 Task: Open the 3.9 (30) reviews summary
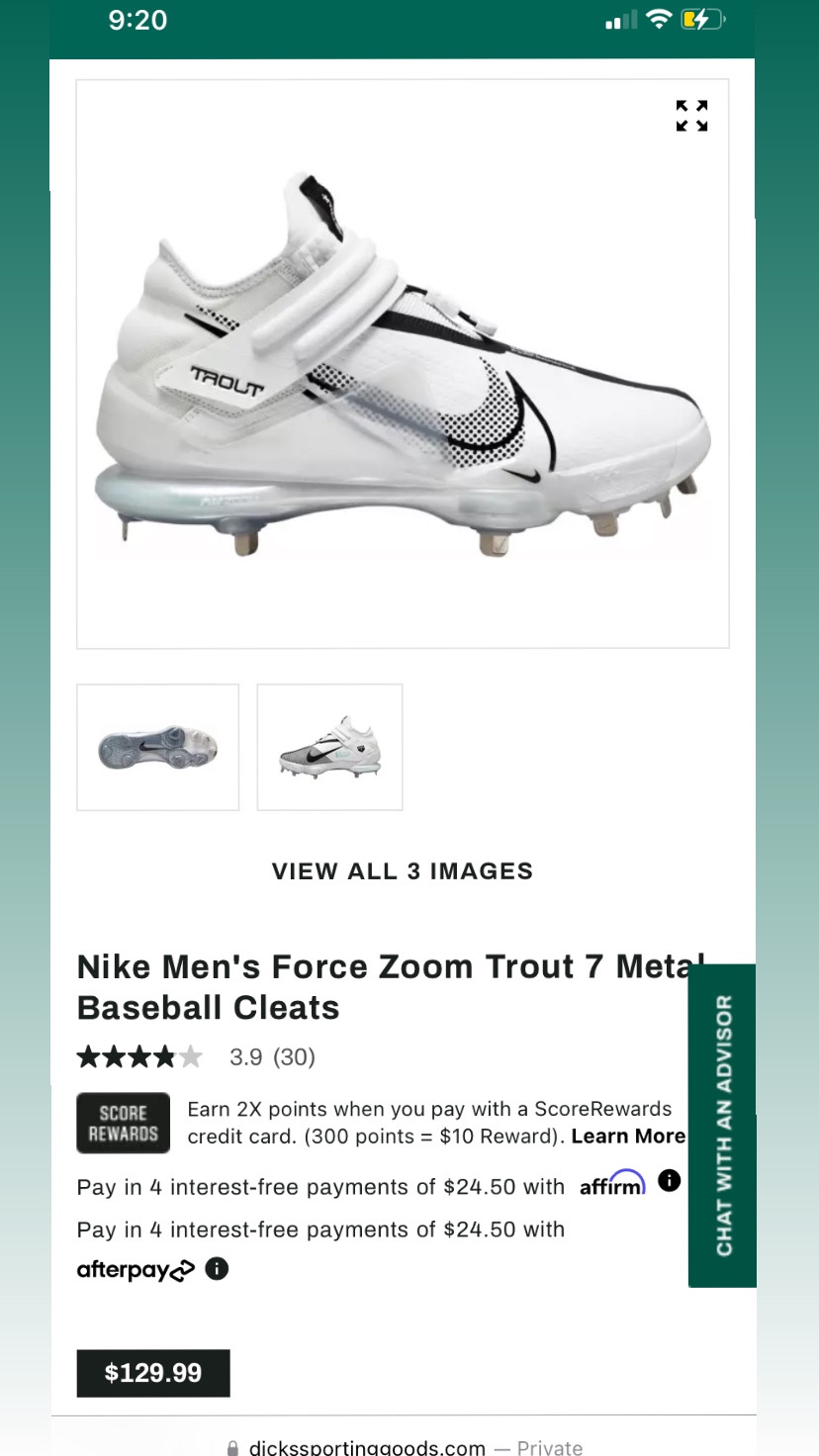click(272, 1056)
